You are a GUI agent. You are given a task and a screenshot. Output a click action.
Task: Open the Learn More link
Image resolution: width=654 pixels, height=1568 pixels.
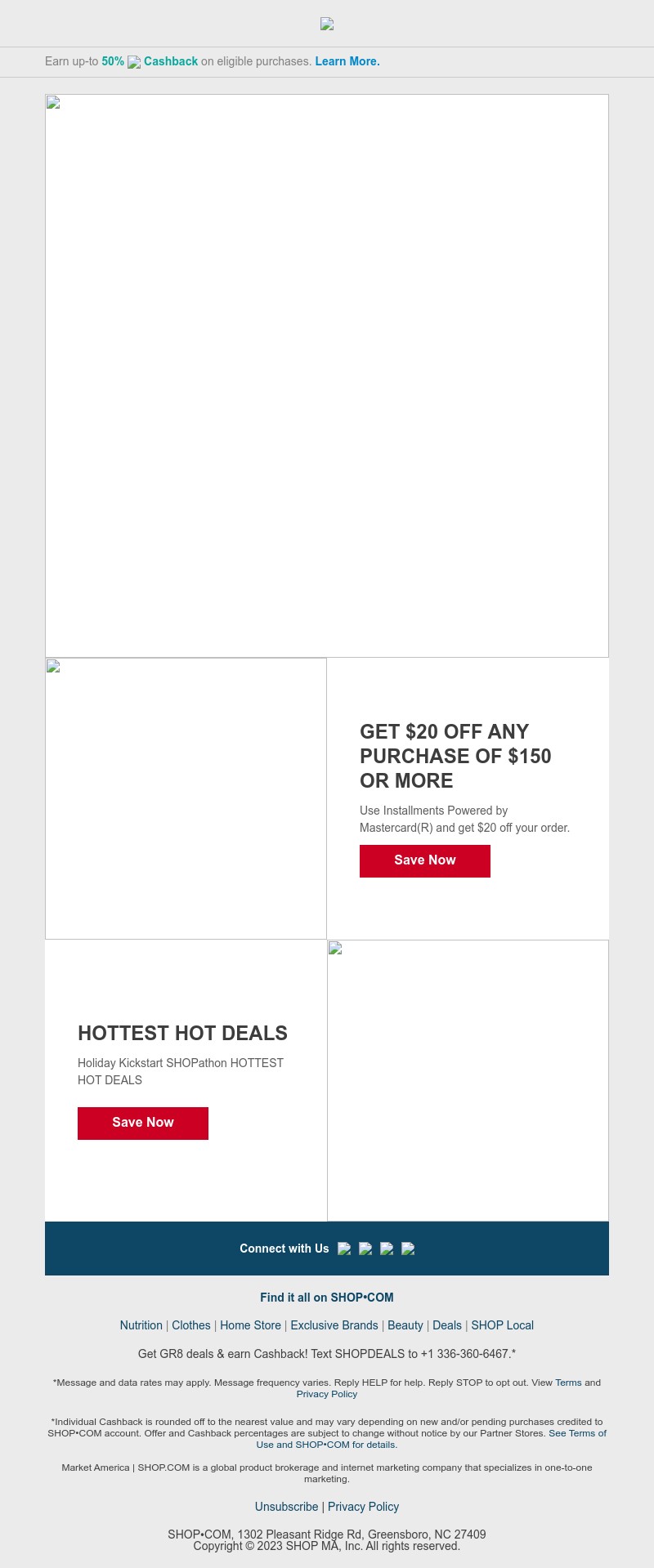[347, 61]
